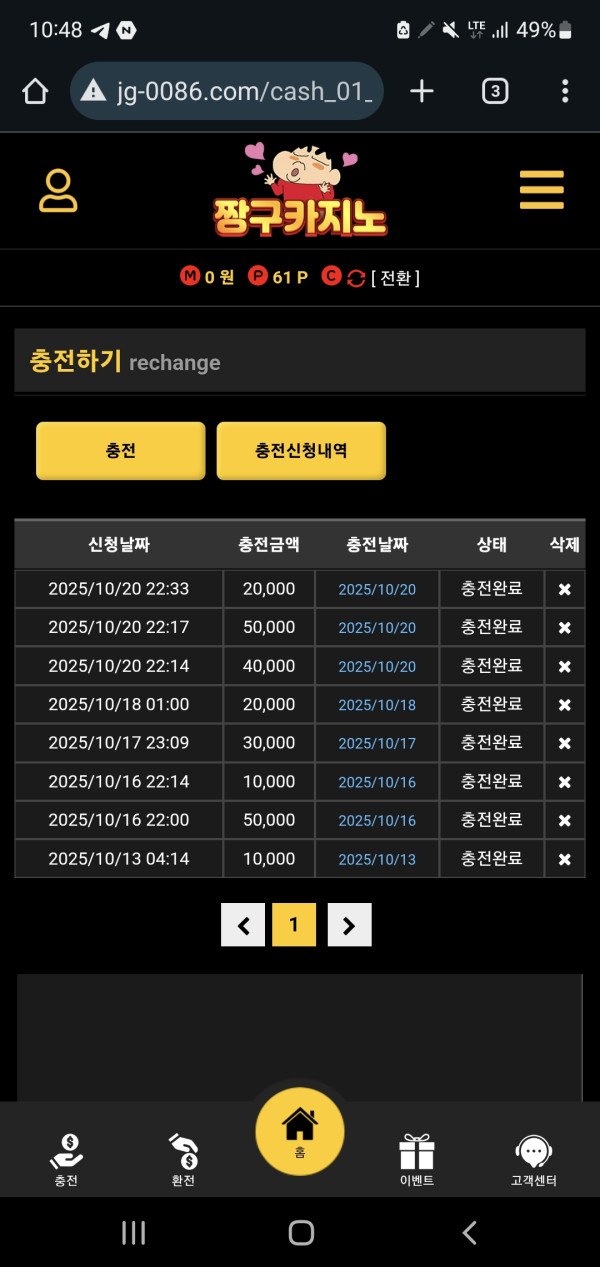Tap the 전환 convert link
The height and width of the screenshot is (1267, 600).
pyautogui.click(x=395, y=277)
